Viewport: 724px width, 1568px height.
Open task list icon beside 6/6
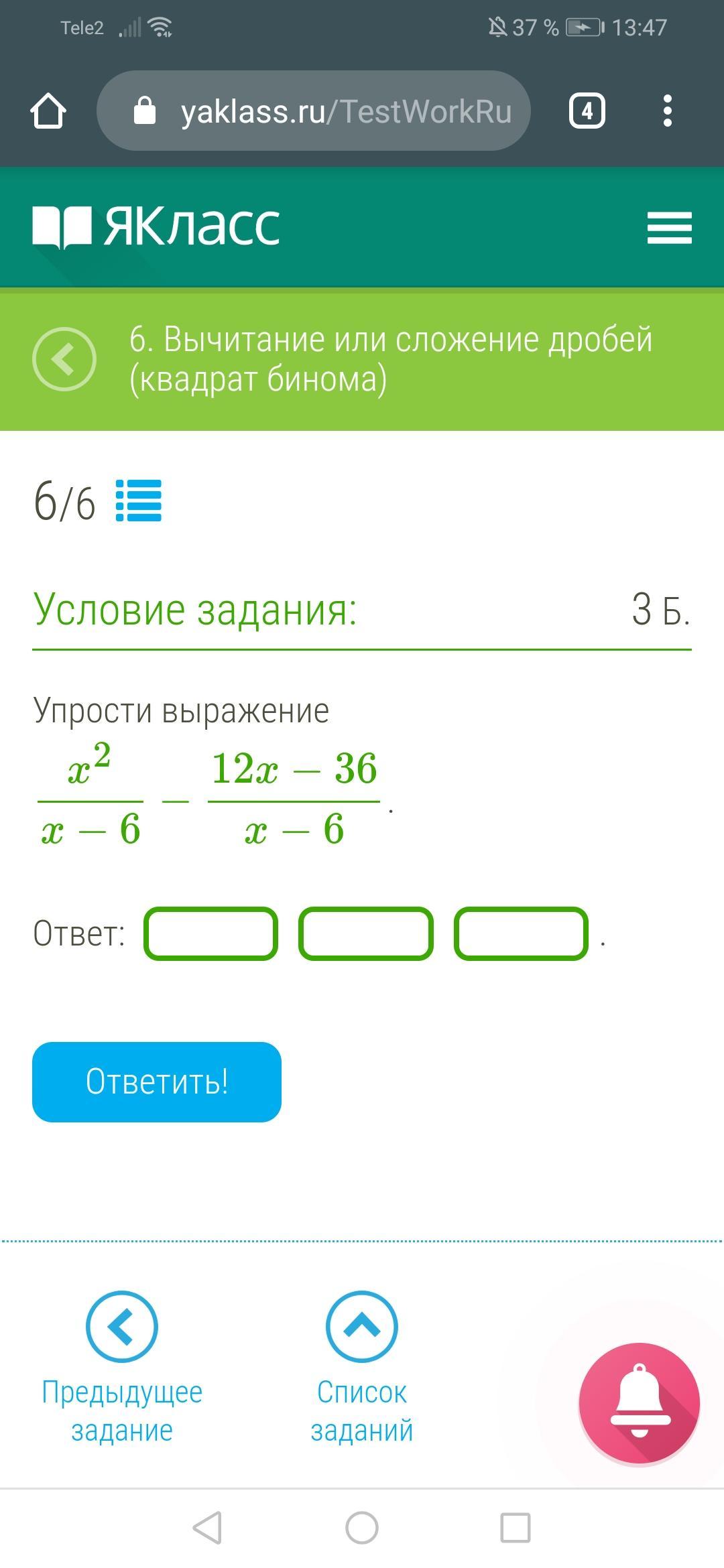tap(139, 501)
